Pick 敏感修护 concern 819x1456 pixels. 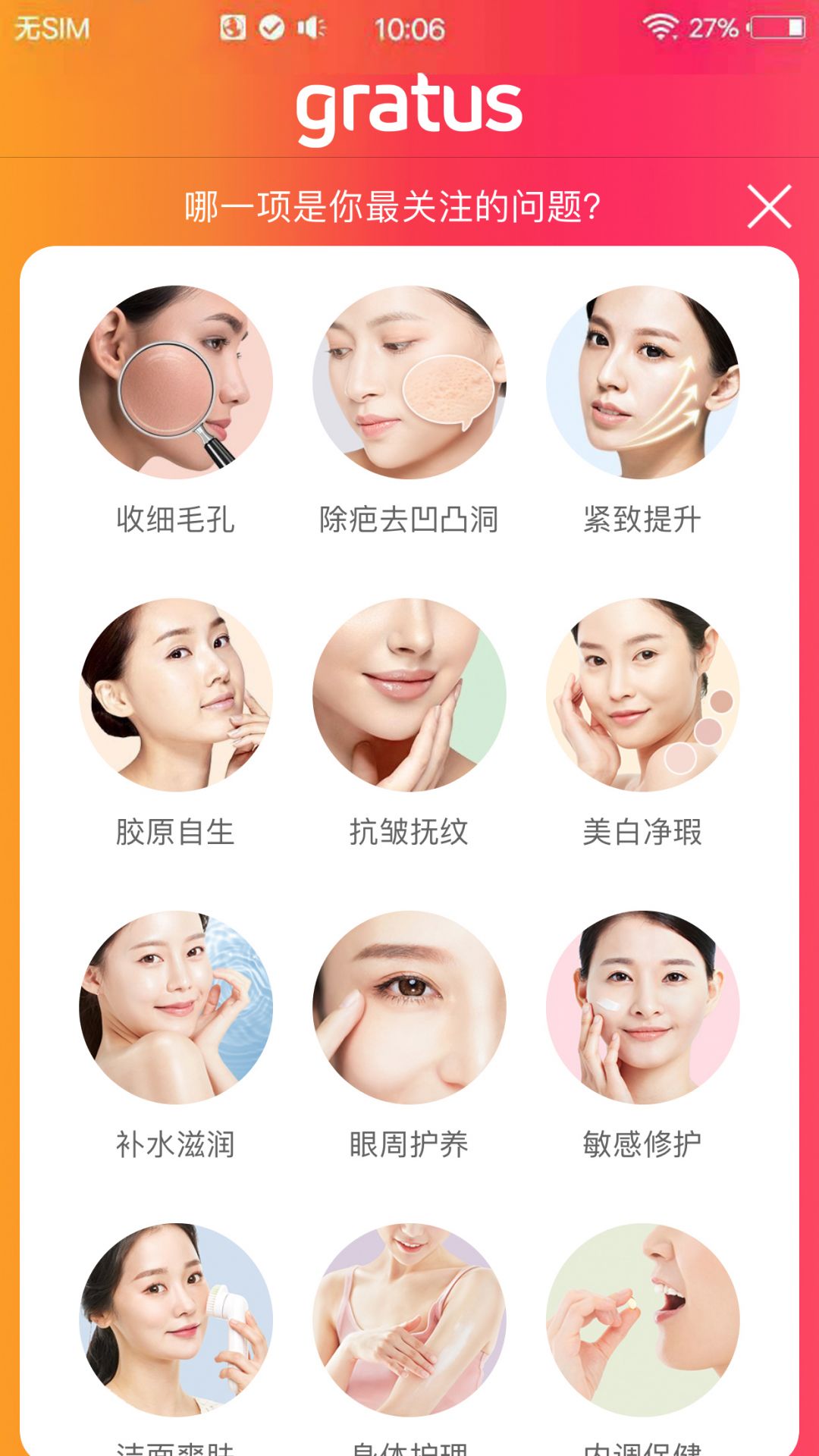642,1007
